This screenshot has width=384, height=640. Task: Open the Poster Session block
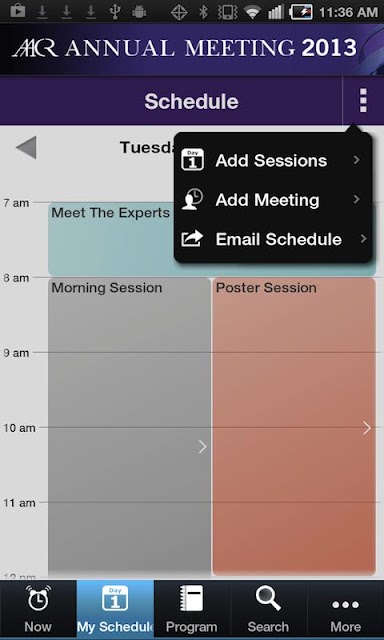pyautogui.click(x=294, y=427)
